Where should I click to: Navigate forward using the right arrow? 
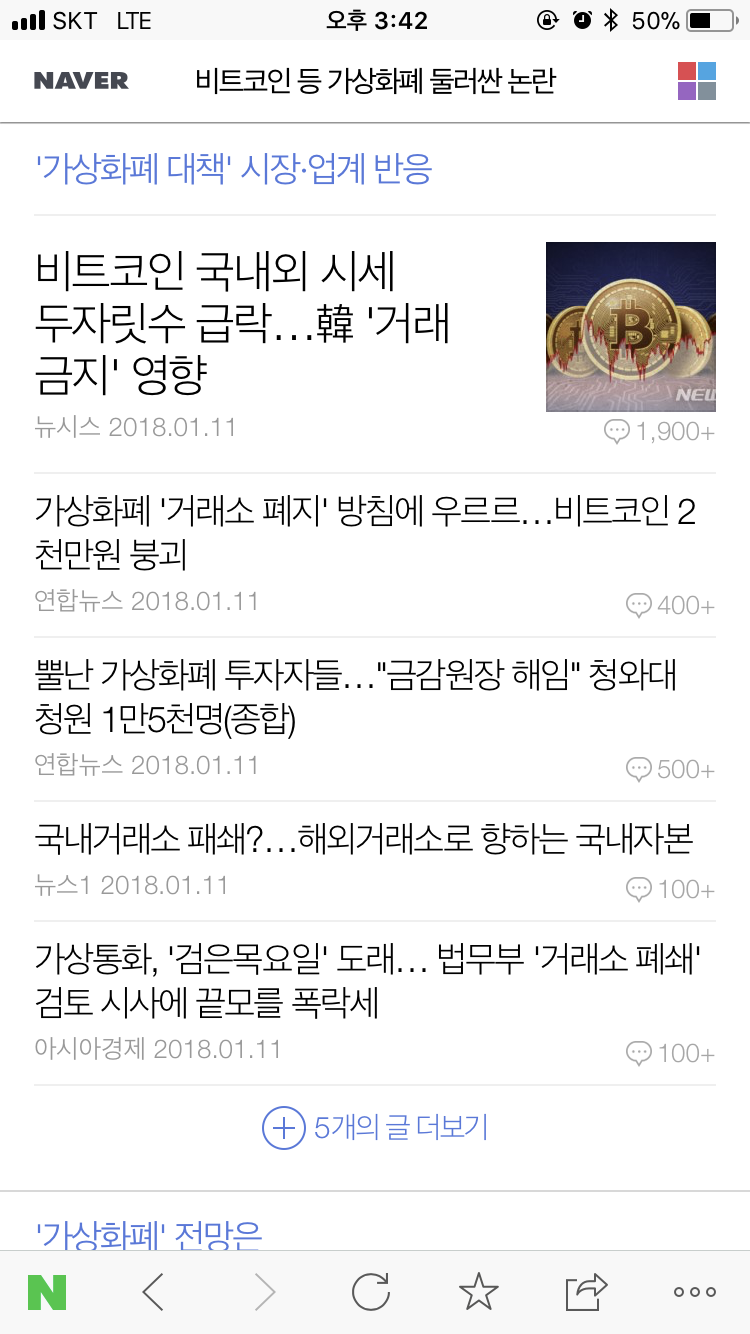click(x=262, y=1290)
